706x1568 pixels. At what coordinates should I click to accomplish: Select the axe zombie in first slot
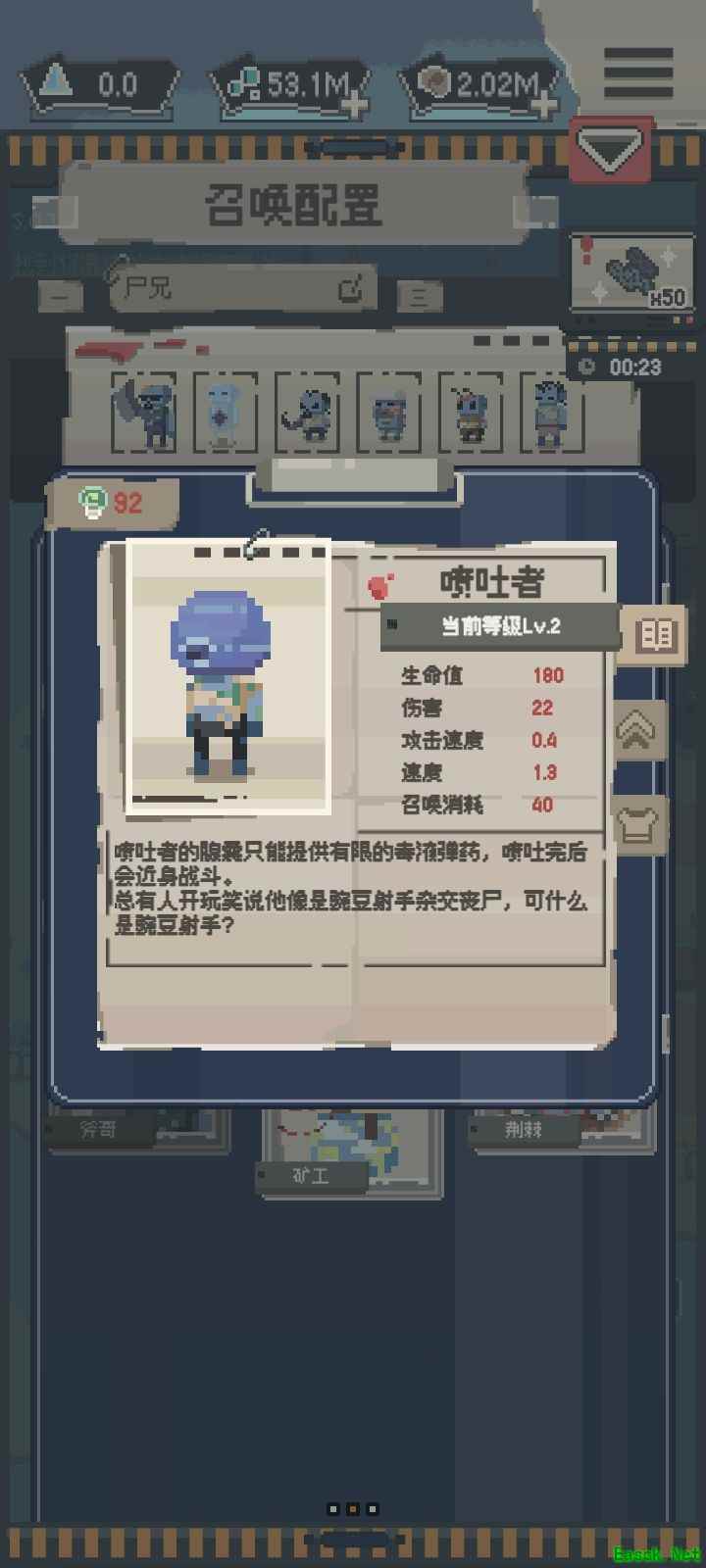click(x=145, y=413)
